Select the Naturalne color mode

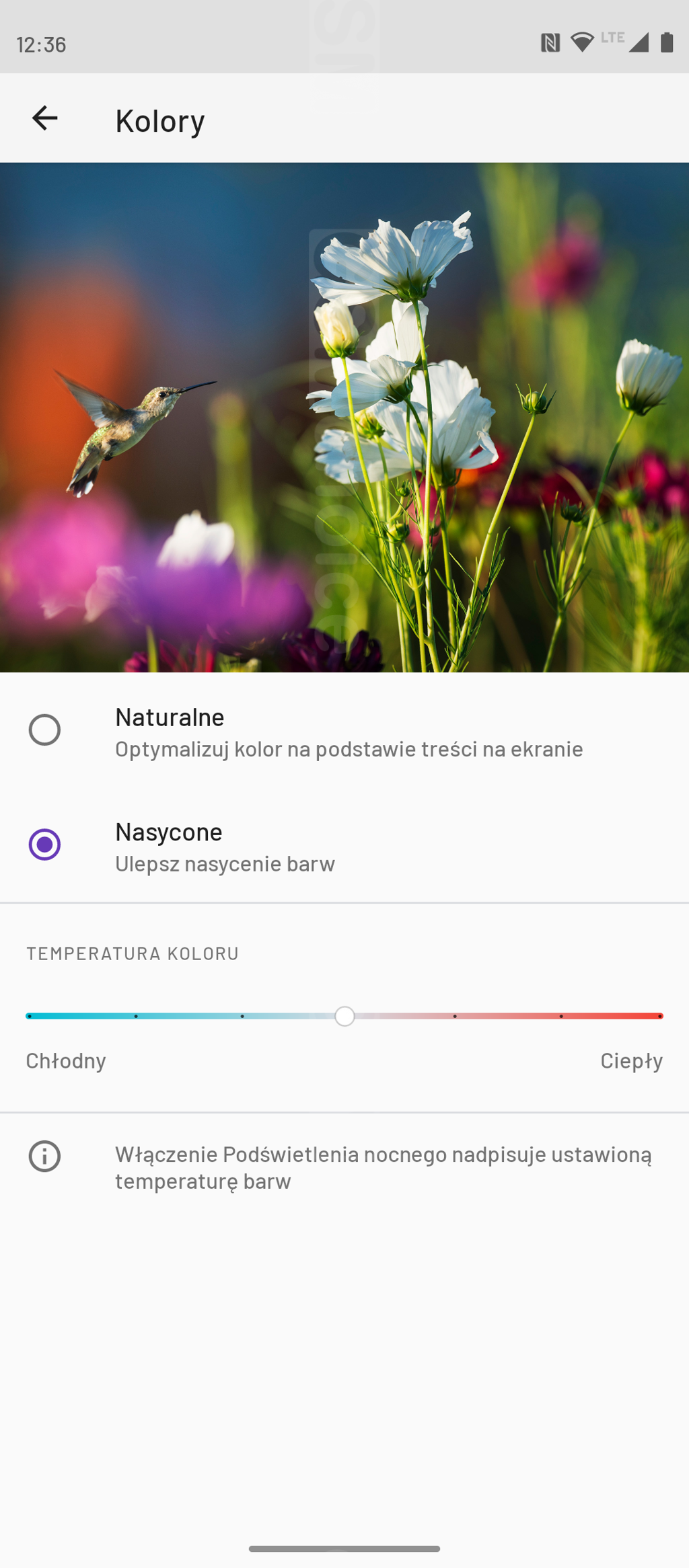[x=44, y=730]
